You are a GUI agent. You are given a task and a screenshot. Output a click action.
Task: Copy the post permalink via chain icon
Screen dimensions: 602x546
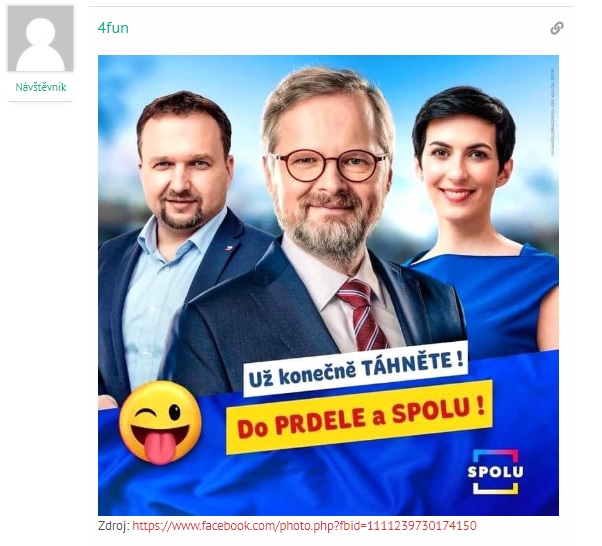(557, 28)
